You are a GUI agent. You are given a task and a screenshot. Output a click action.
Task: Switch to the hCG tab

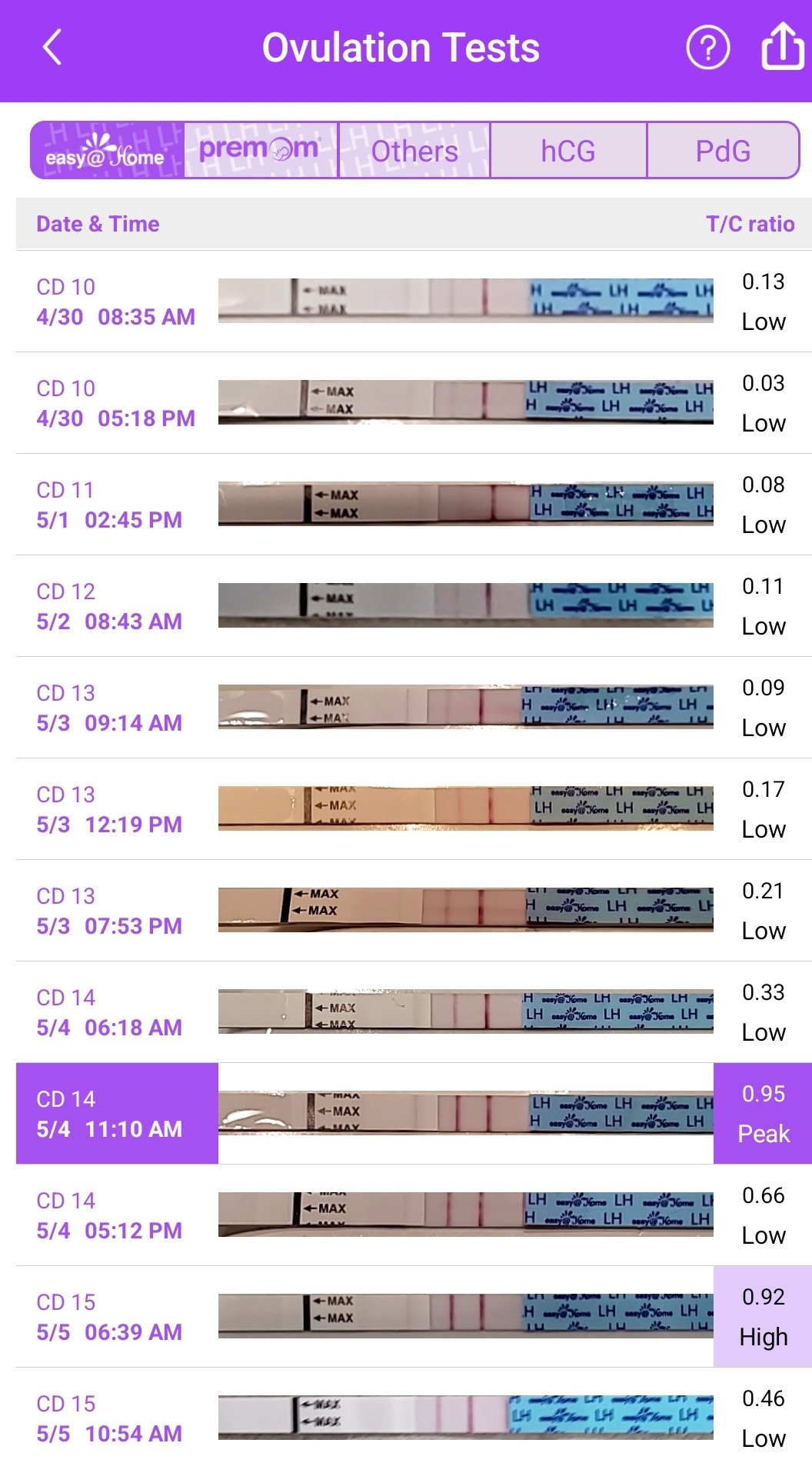[x=568, y=151]
